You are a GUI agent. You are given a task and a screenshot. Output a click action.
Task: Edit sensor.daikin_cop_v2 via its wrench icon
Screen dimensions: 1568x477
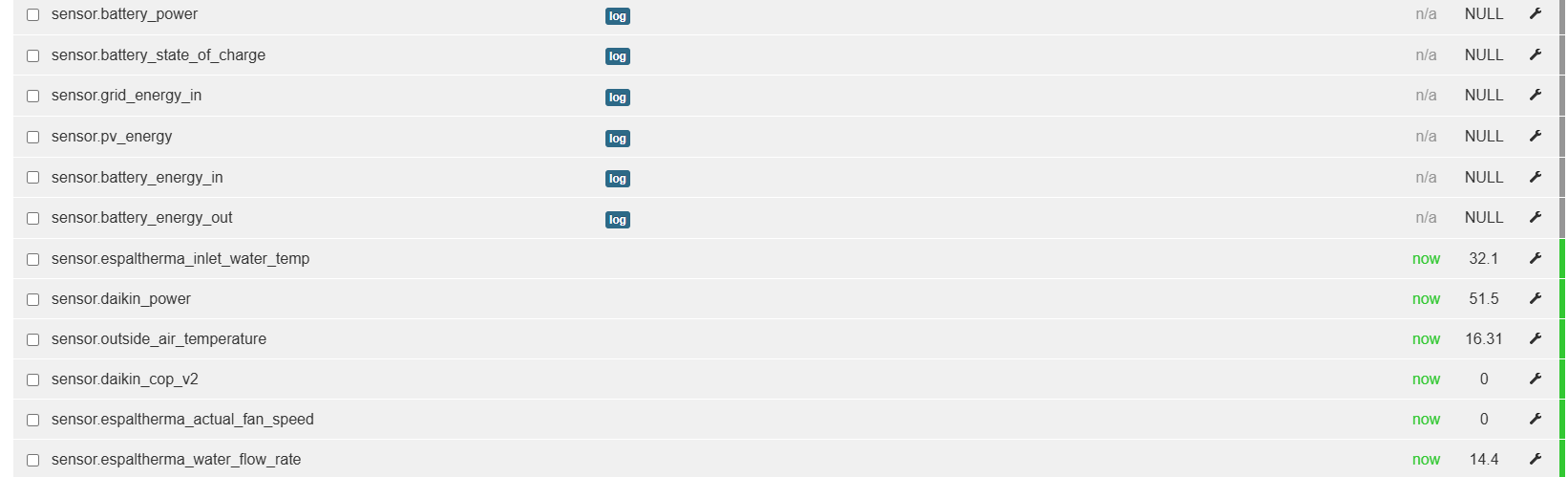point(1536,379)
